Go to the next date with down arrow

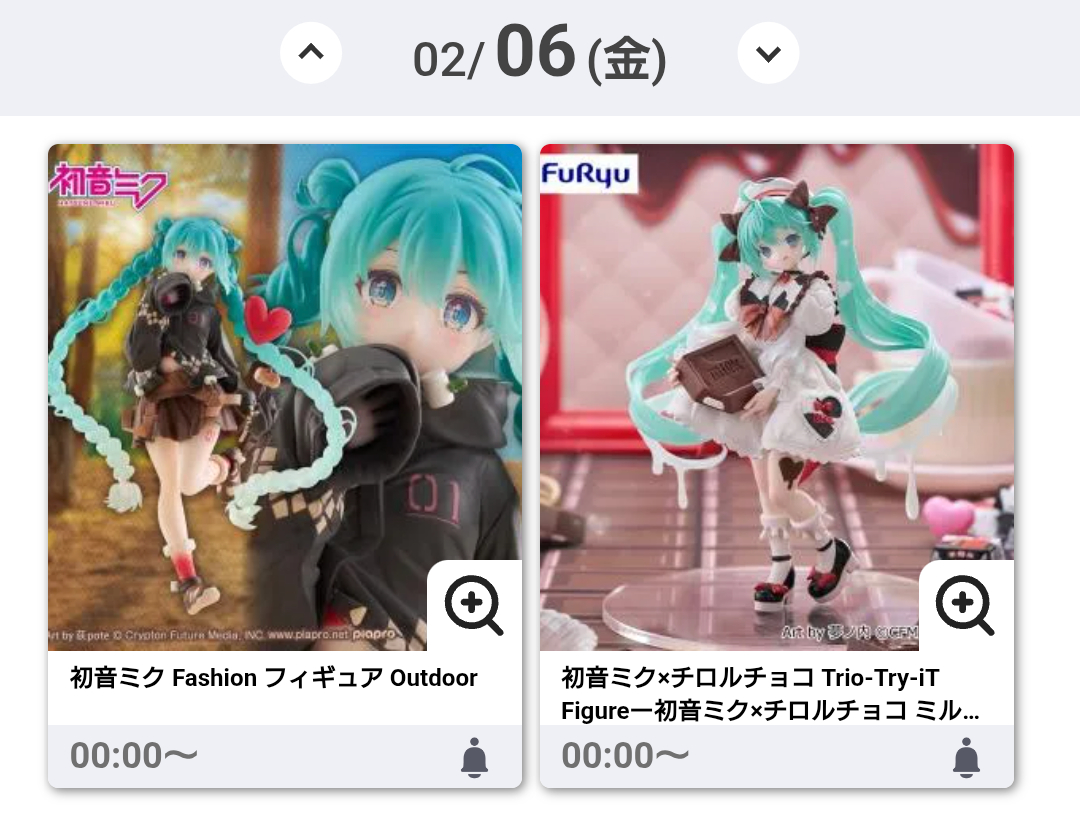[x=768, y=53]
